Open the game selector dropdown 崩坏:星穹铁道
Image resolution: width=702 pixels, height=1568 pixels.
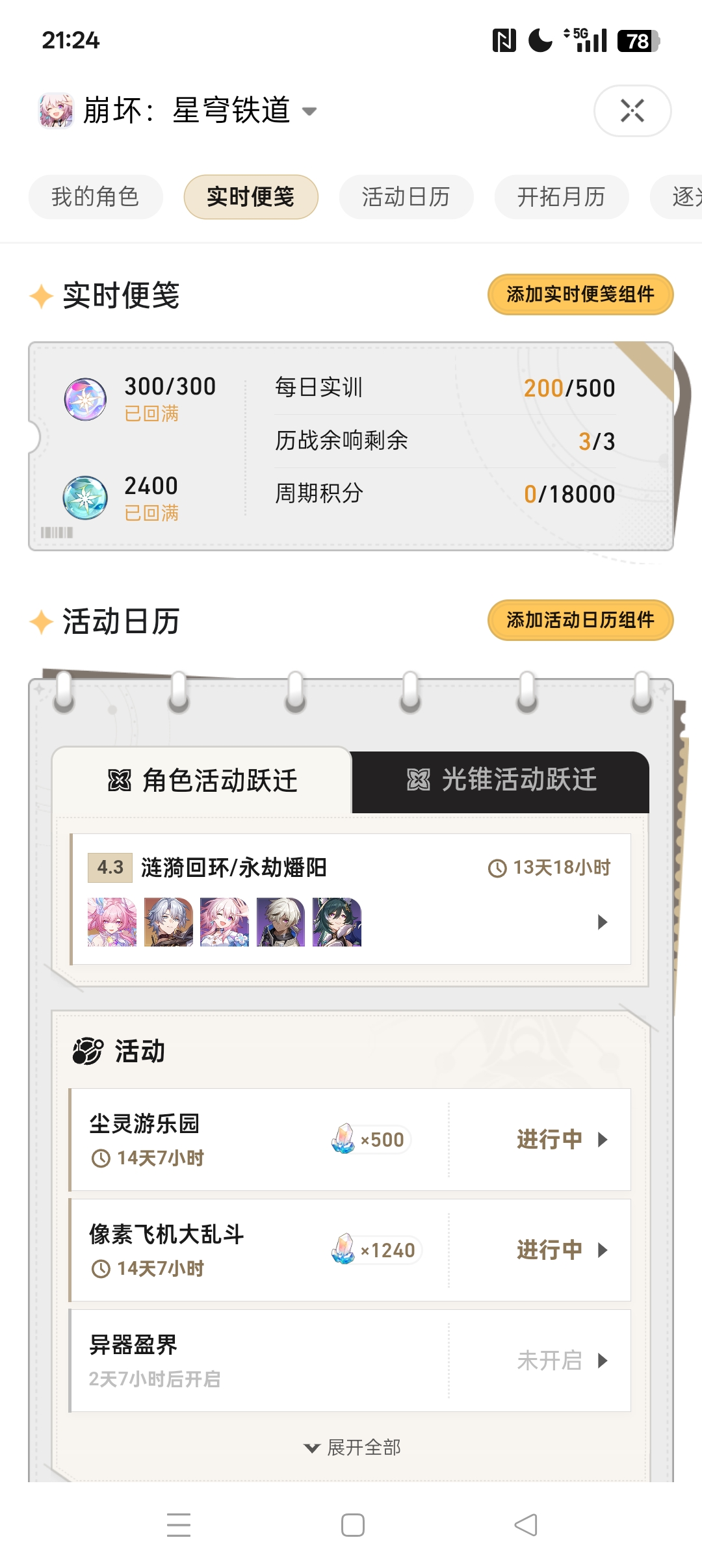coord(178,111)
